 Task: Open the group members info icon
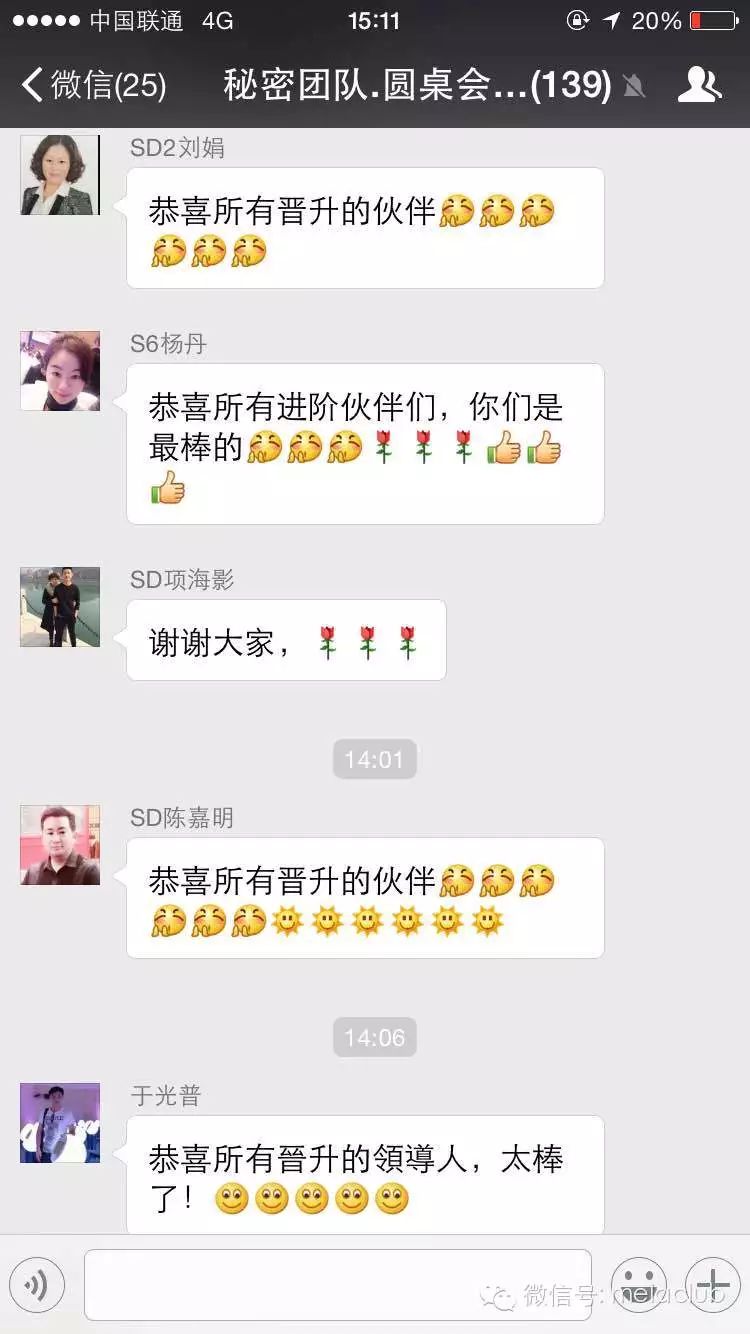tap(699, 86)
